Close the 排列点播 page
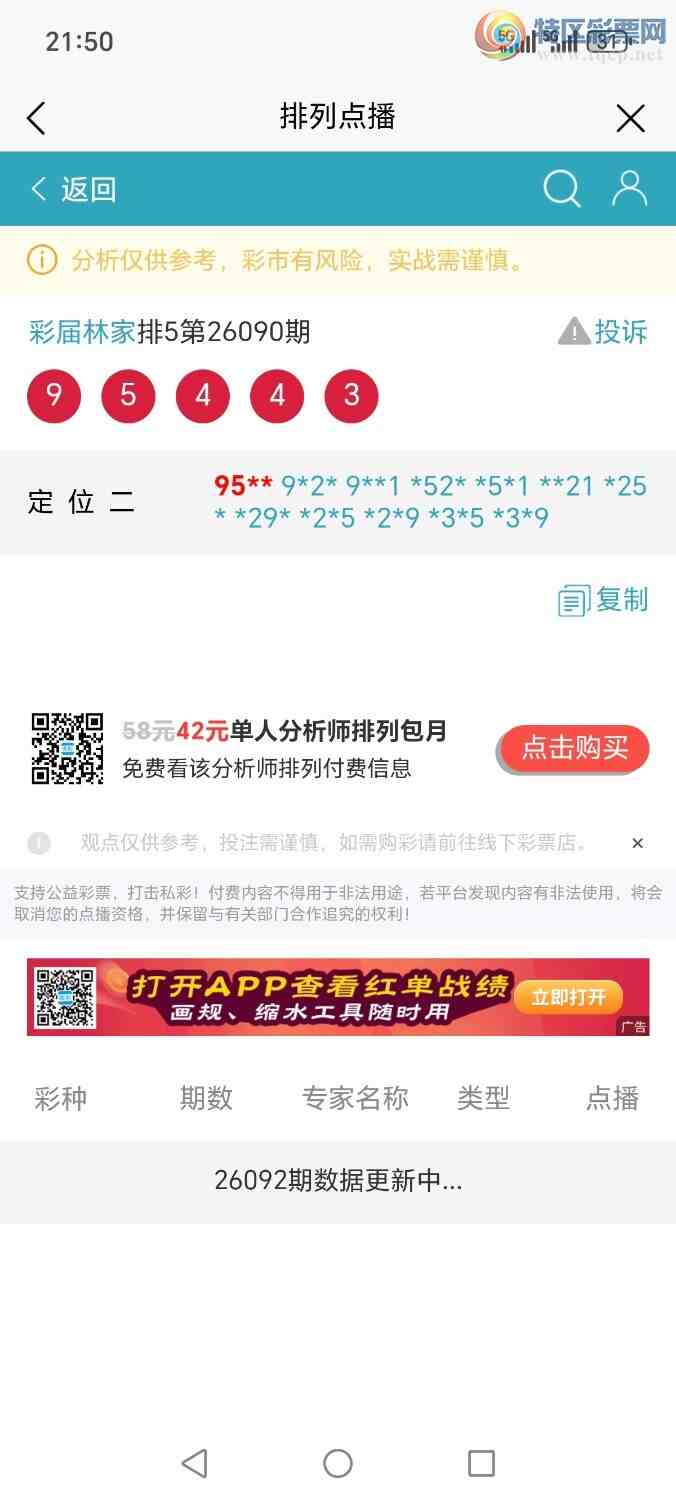 point(630,119)
